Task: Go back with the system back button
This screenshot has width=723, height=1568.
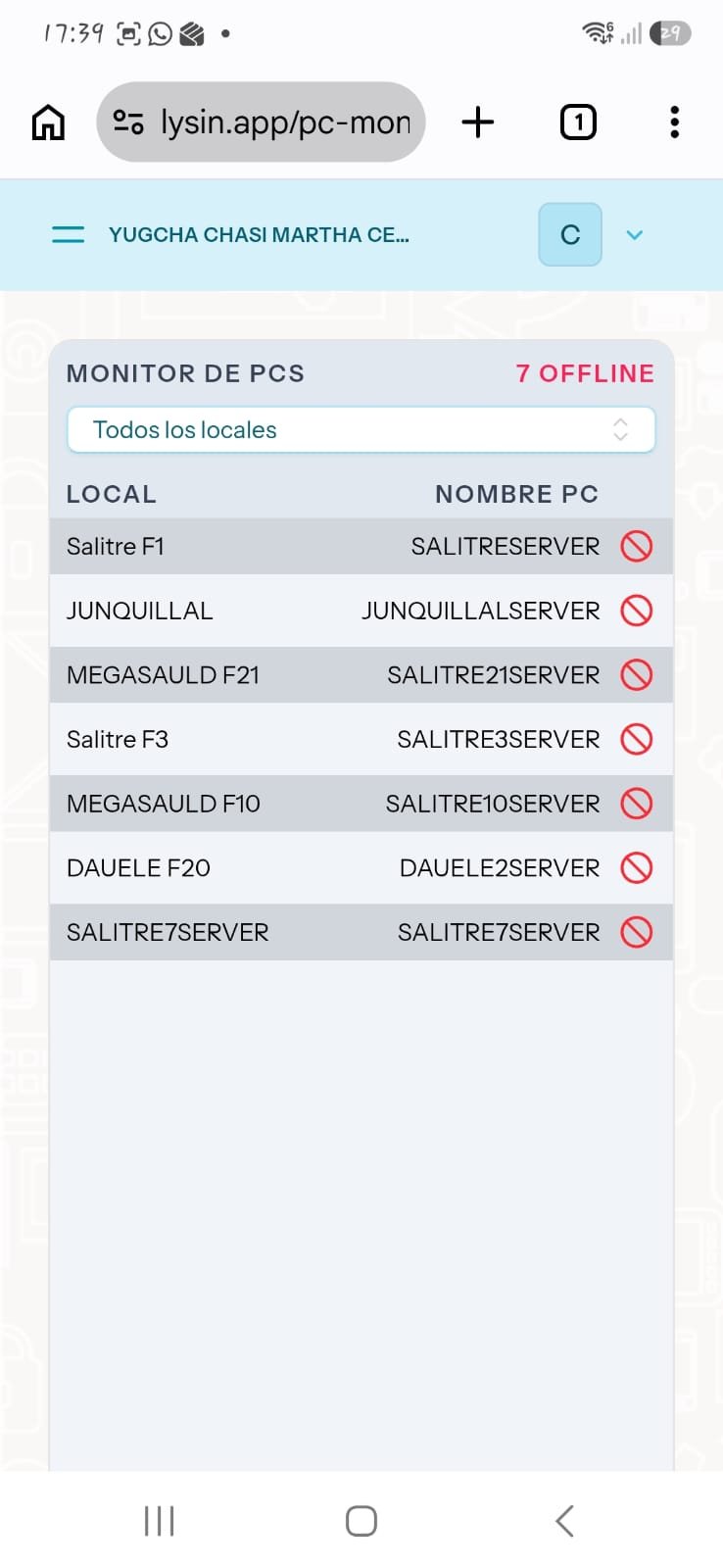Action: (564, 1521)
